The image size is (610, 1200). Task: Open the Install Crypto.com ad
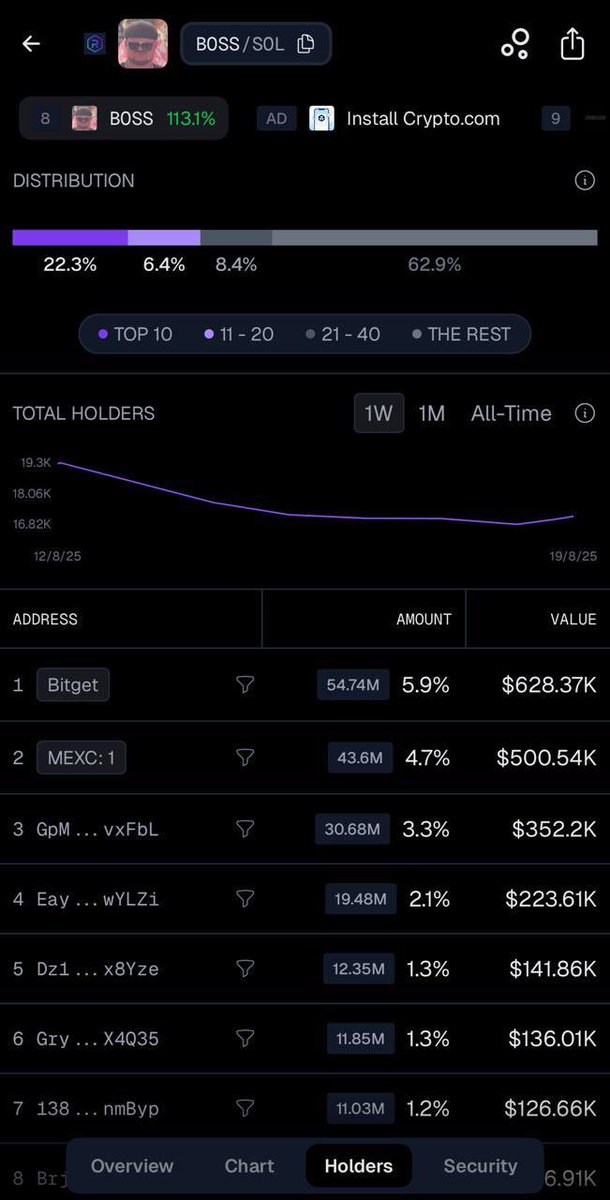[x=403, y=118]
